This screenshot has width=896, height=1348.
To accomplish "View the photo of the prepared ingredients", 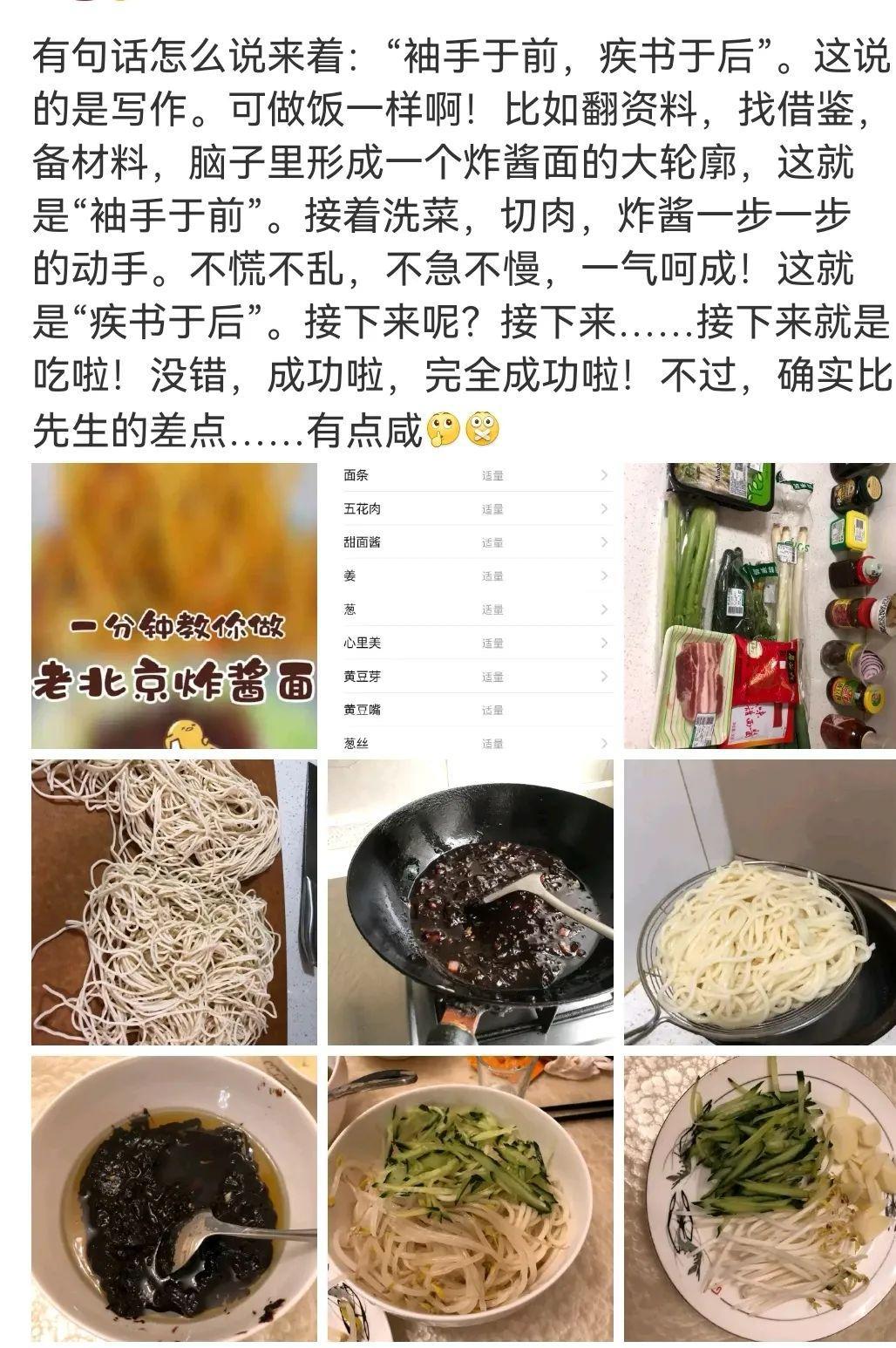I will click(759, 606).
